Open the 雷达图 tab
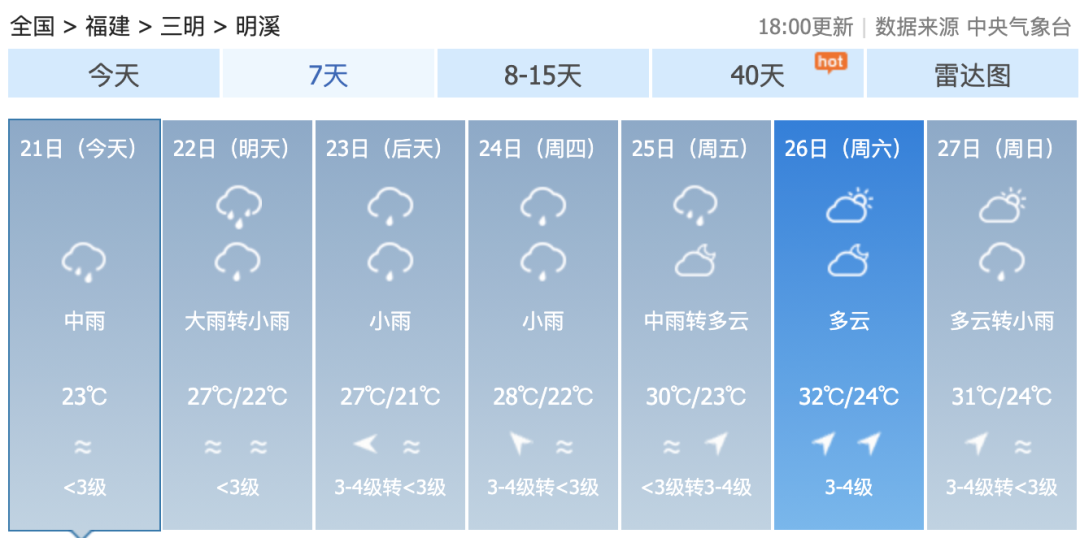 972,75
